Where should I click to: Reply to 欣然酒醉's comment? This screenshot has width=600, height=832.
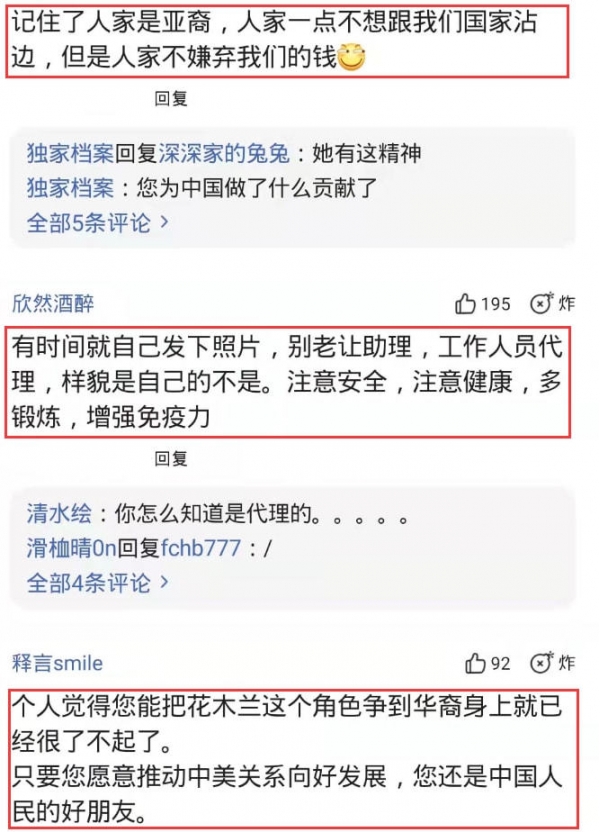coord(171,459)
